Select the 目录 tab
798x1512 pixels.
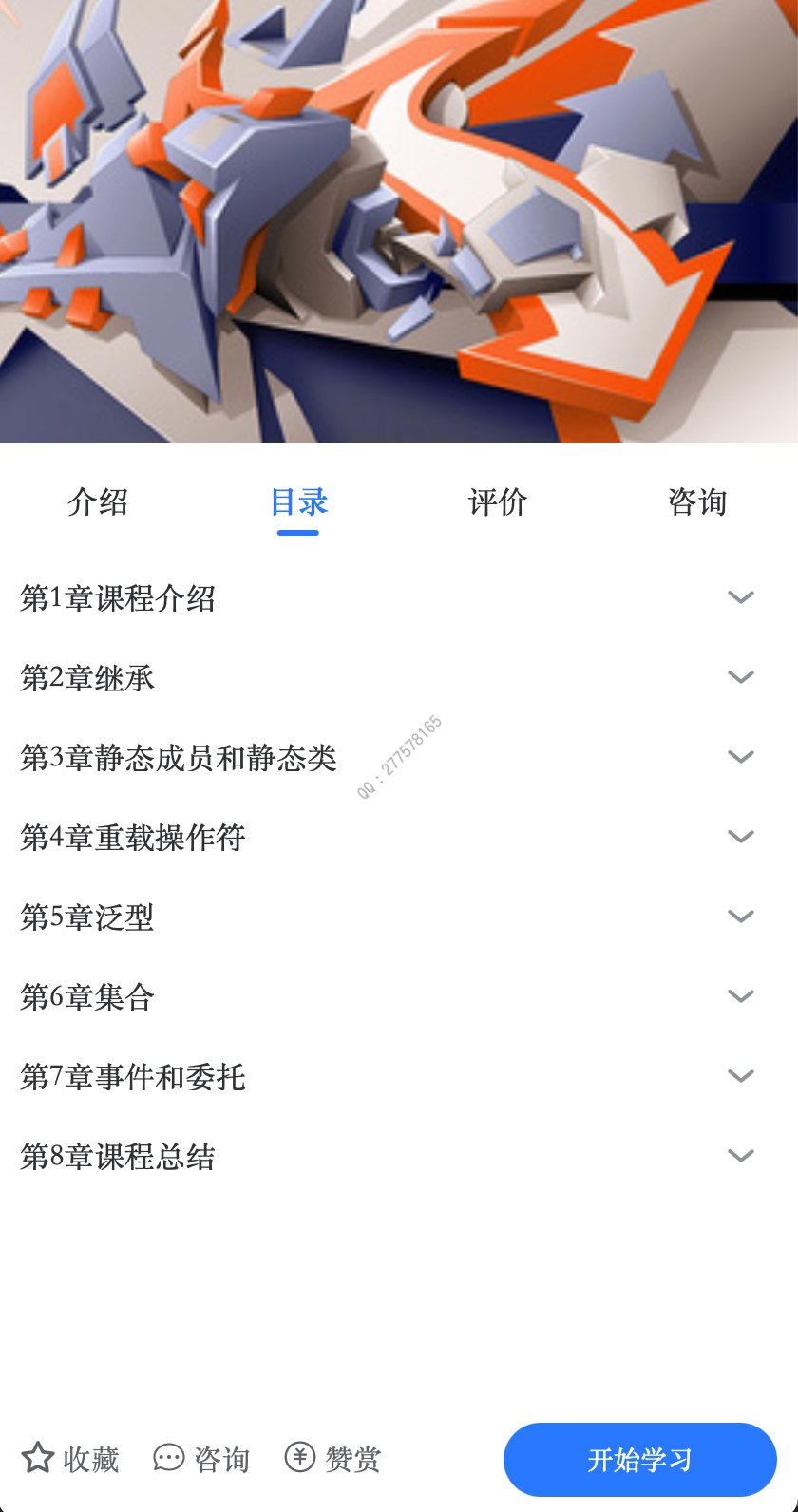(298, 501)
